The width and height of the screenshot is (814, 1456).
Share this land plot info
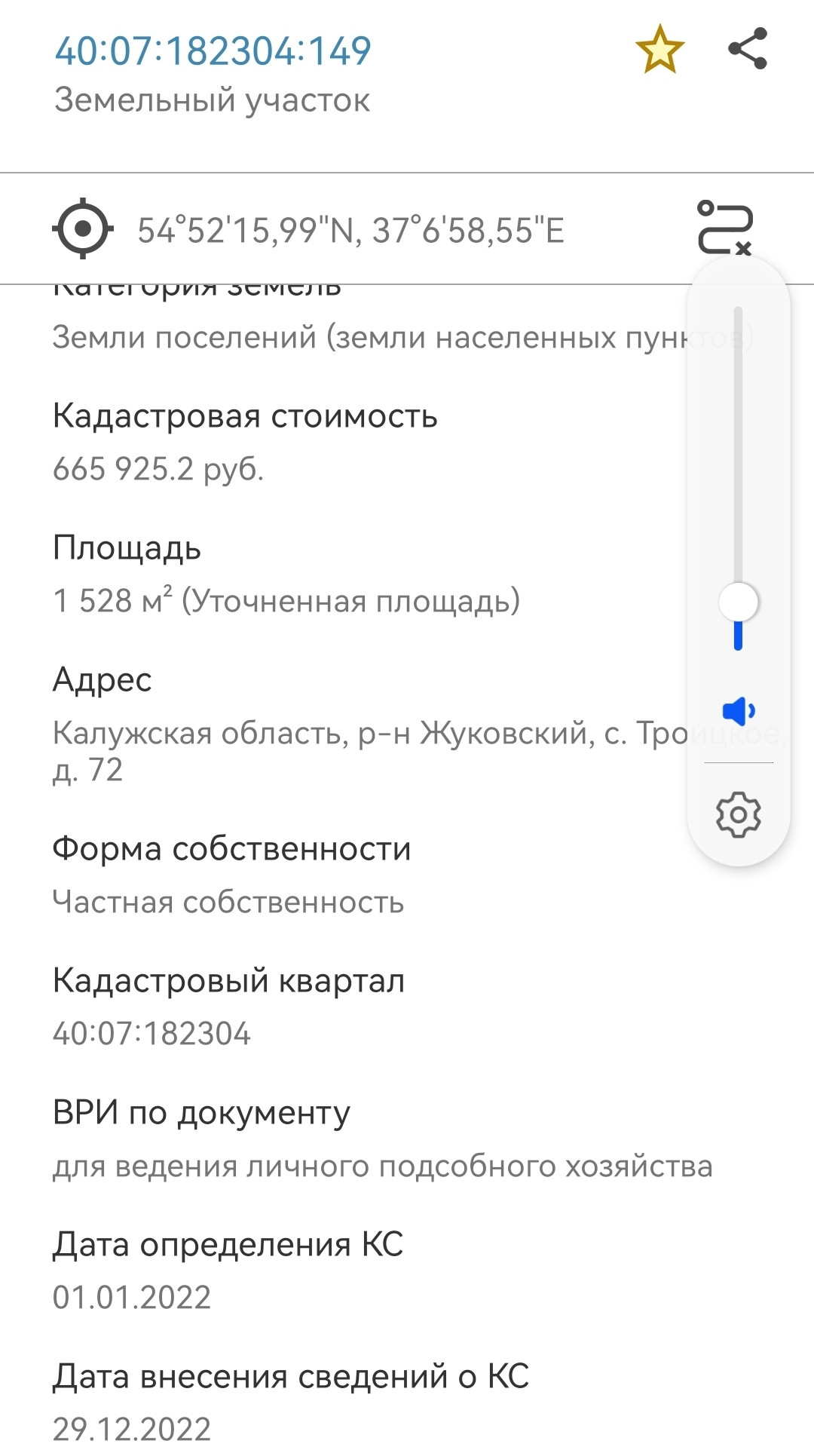[747, 49]
